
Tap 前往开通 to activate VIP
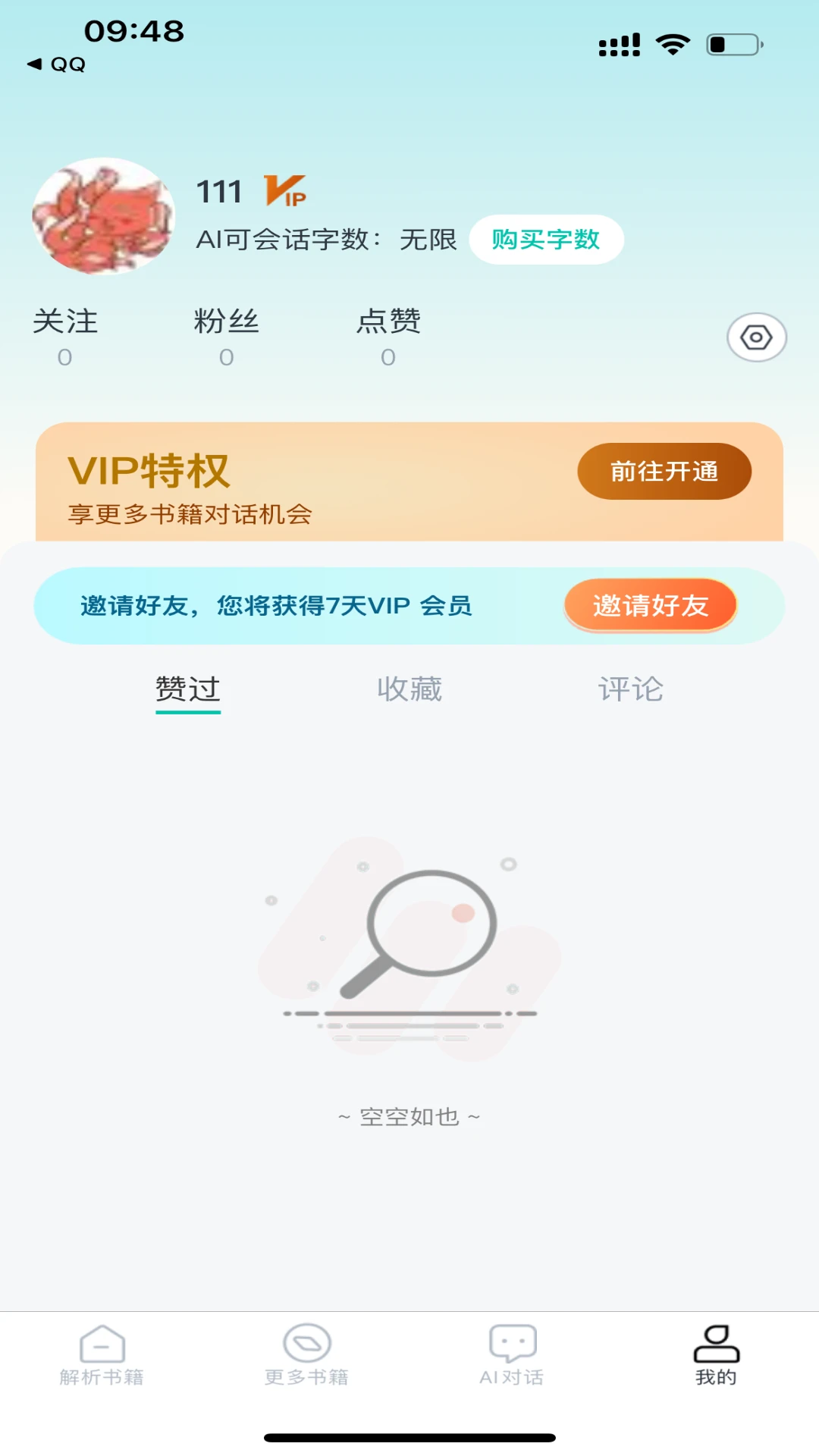point(664,470)
